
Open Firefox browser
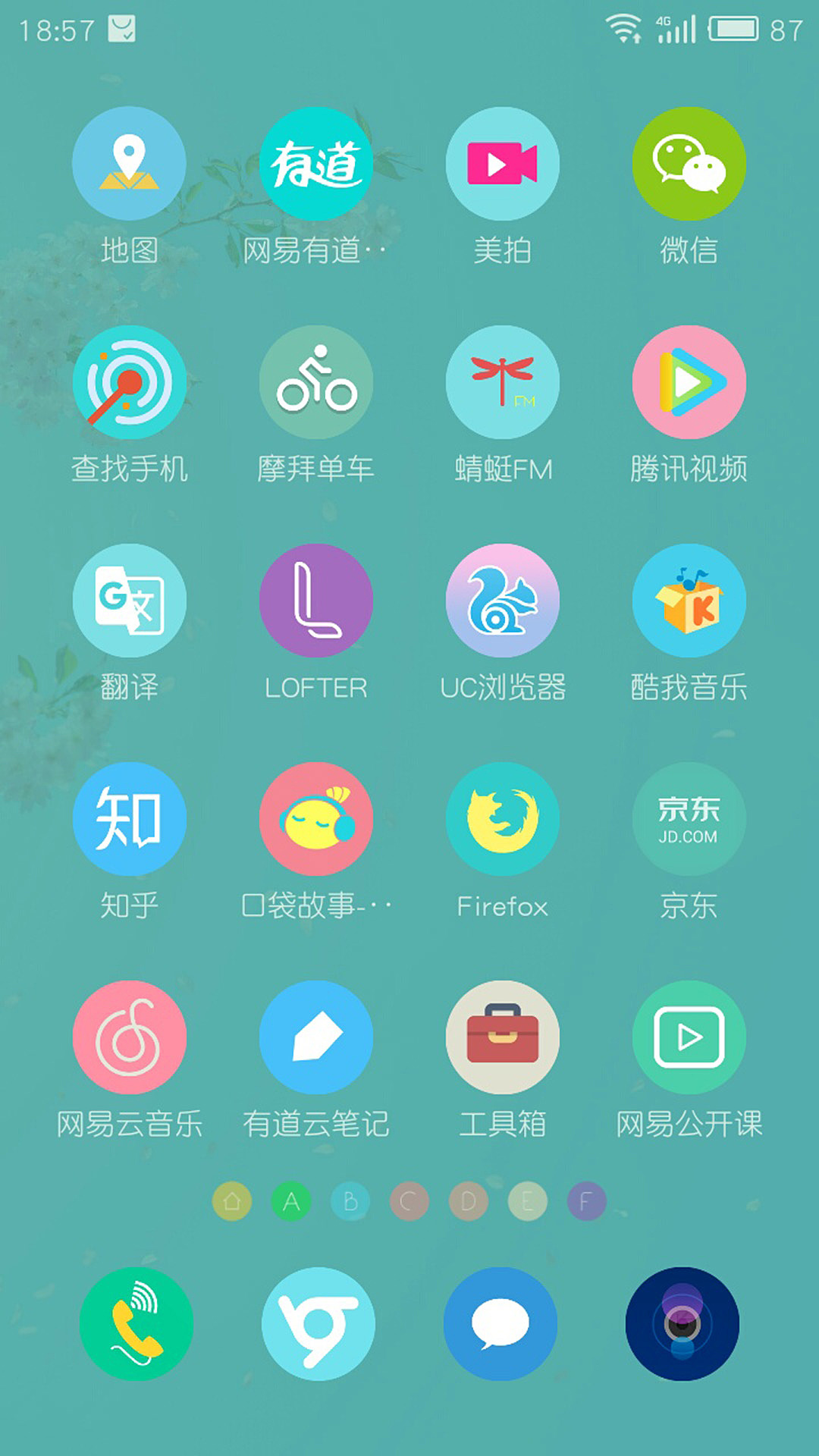502,817
